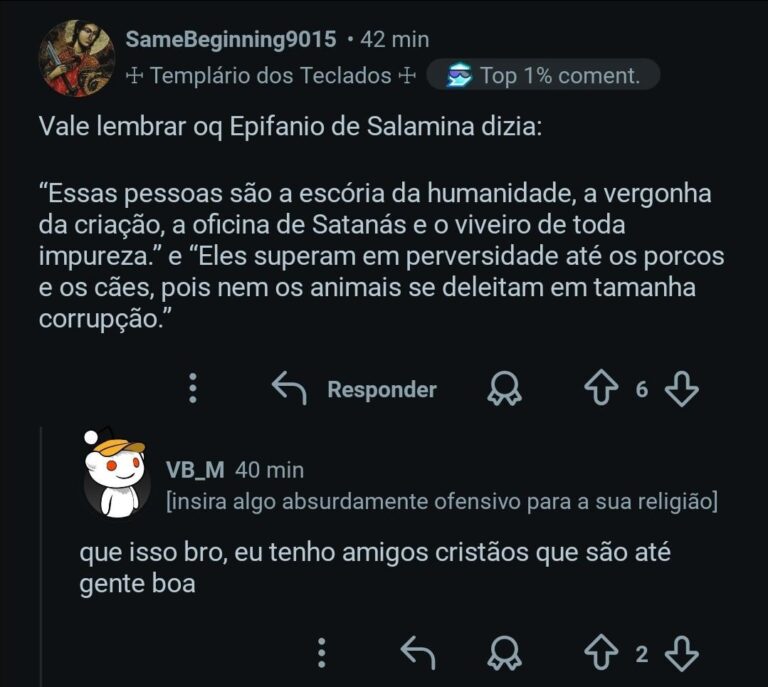Screen dimensions: 768x687
Task: Downvote VB_M's reply
Action: (681, 654)
